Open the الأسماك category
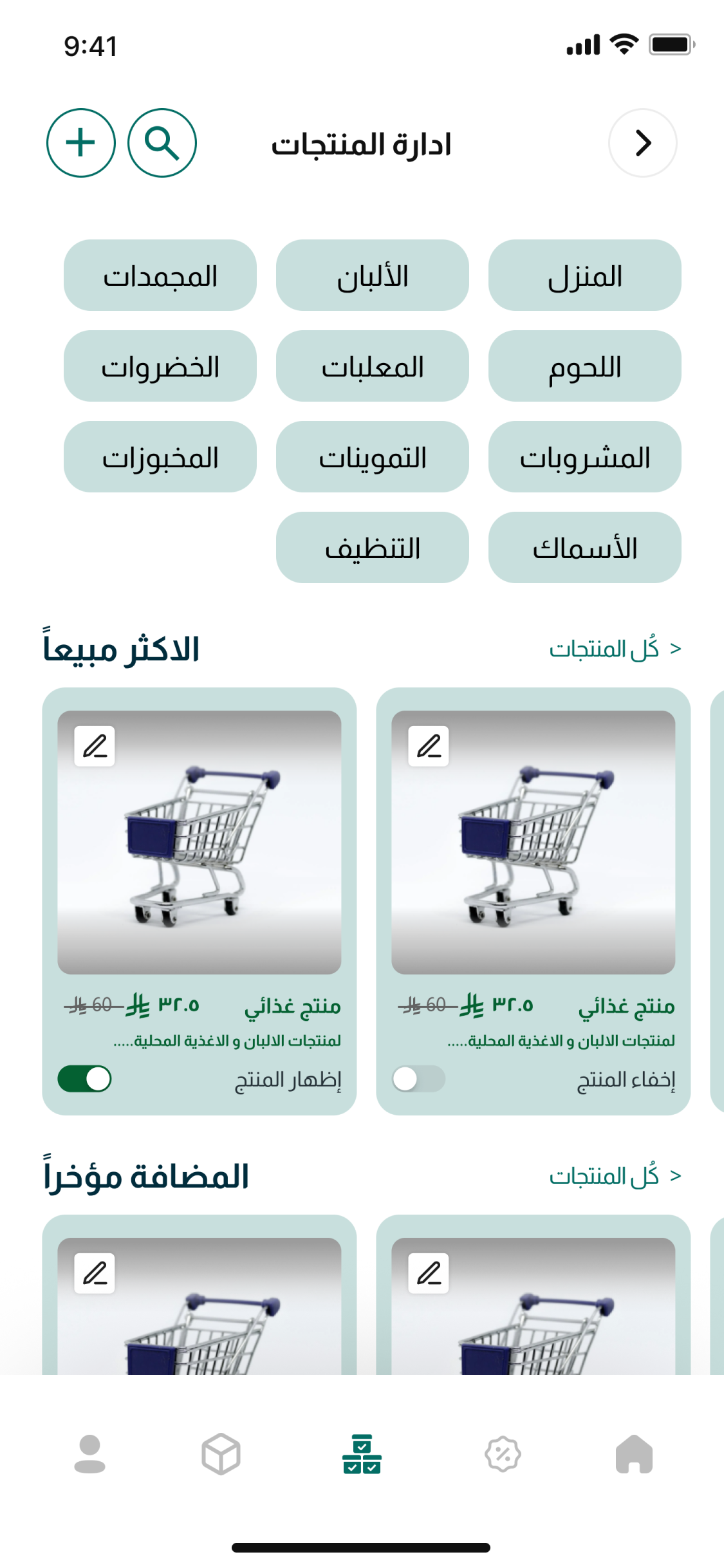 (x=584, y=548)
